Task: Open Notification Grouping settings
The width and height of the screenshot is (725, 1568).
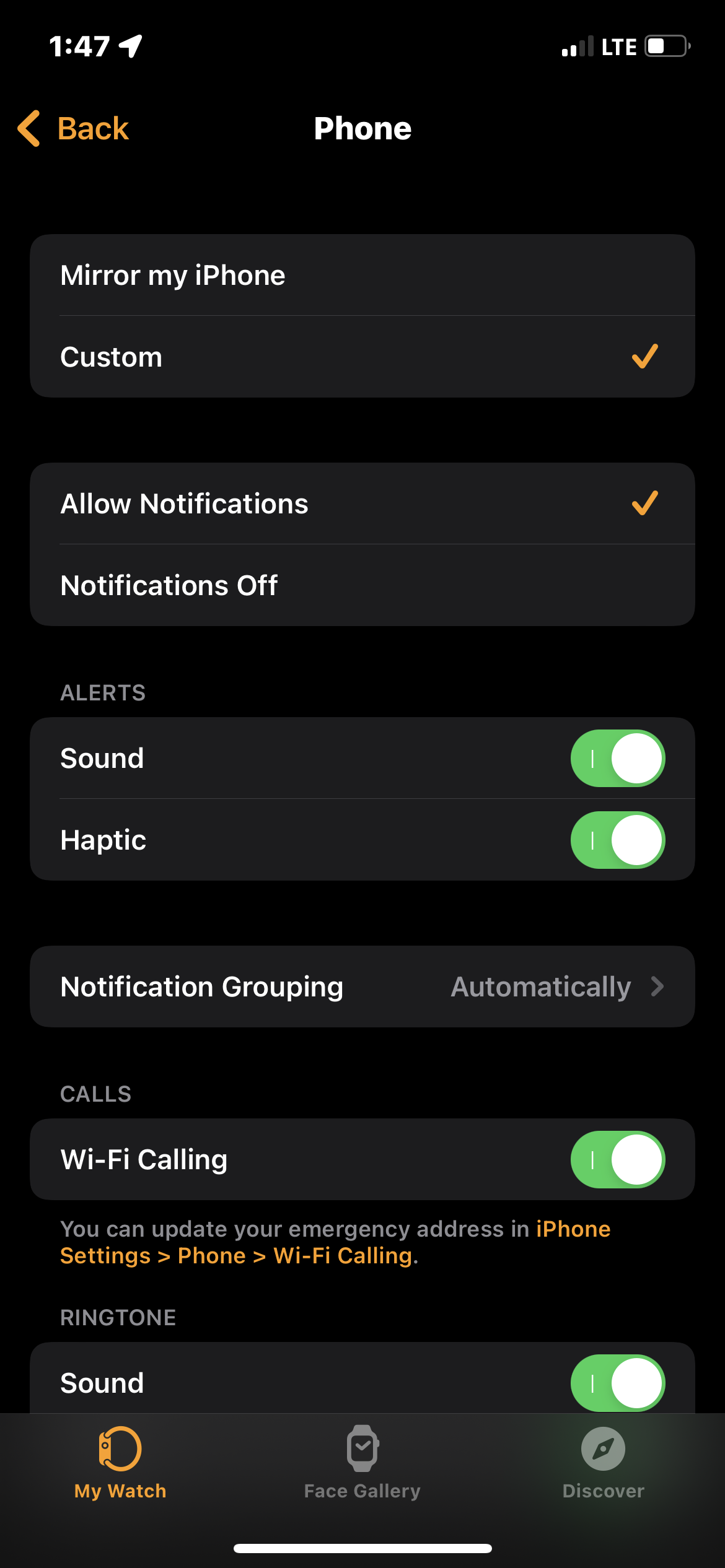Action: click(x=362, y=987)
